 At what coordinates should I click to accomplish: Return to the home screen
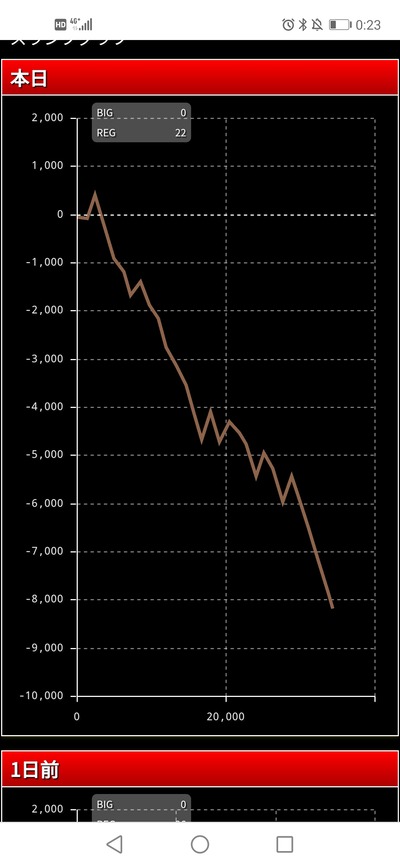(x=200, y=844)
